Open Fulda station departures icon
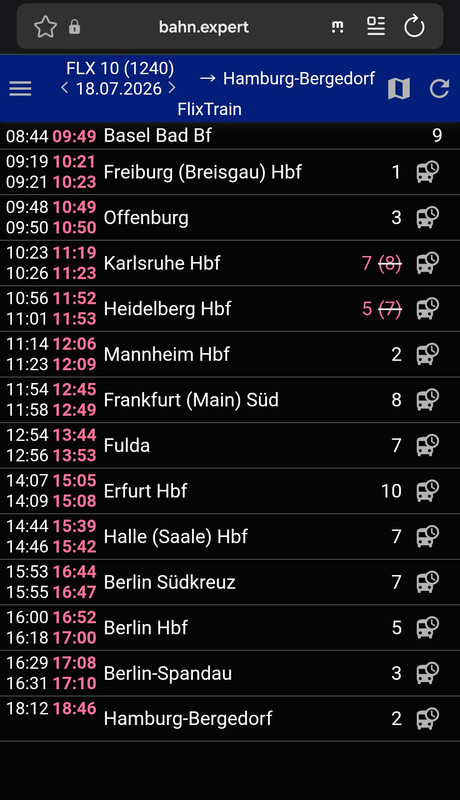The image size is (460, 800). coord(427,445)
